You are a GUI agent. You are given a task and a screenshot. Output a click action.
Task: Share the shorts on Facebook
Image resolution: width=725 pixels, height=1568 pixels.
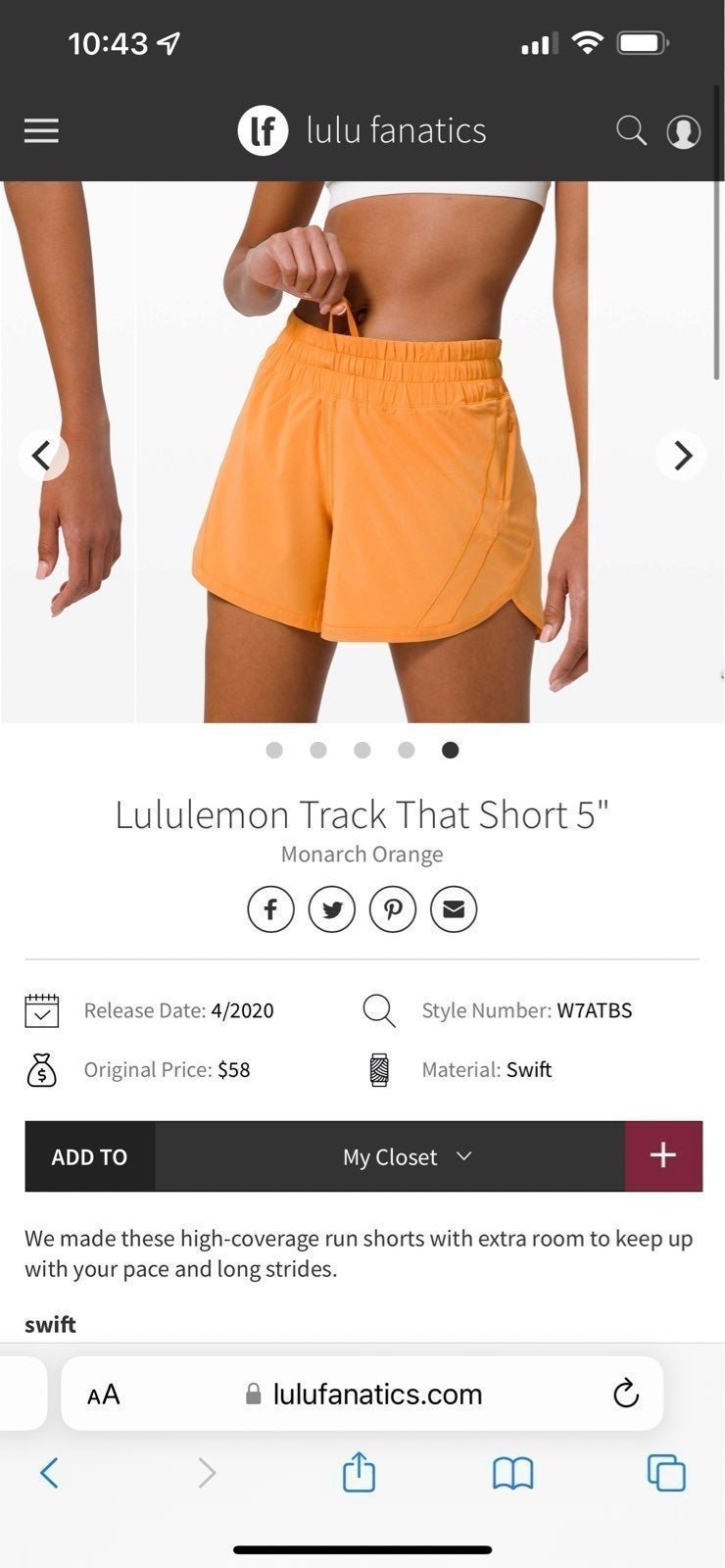[x=270, y=909]
